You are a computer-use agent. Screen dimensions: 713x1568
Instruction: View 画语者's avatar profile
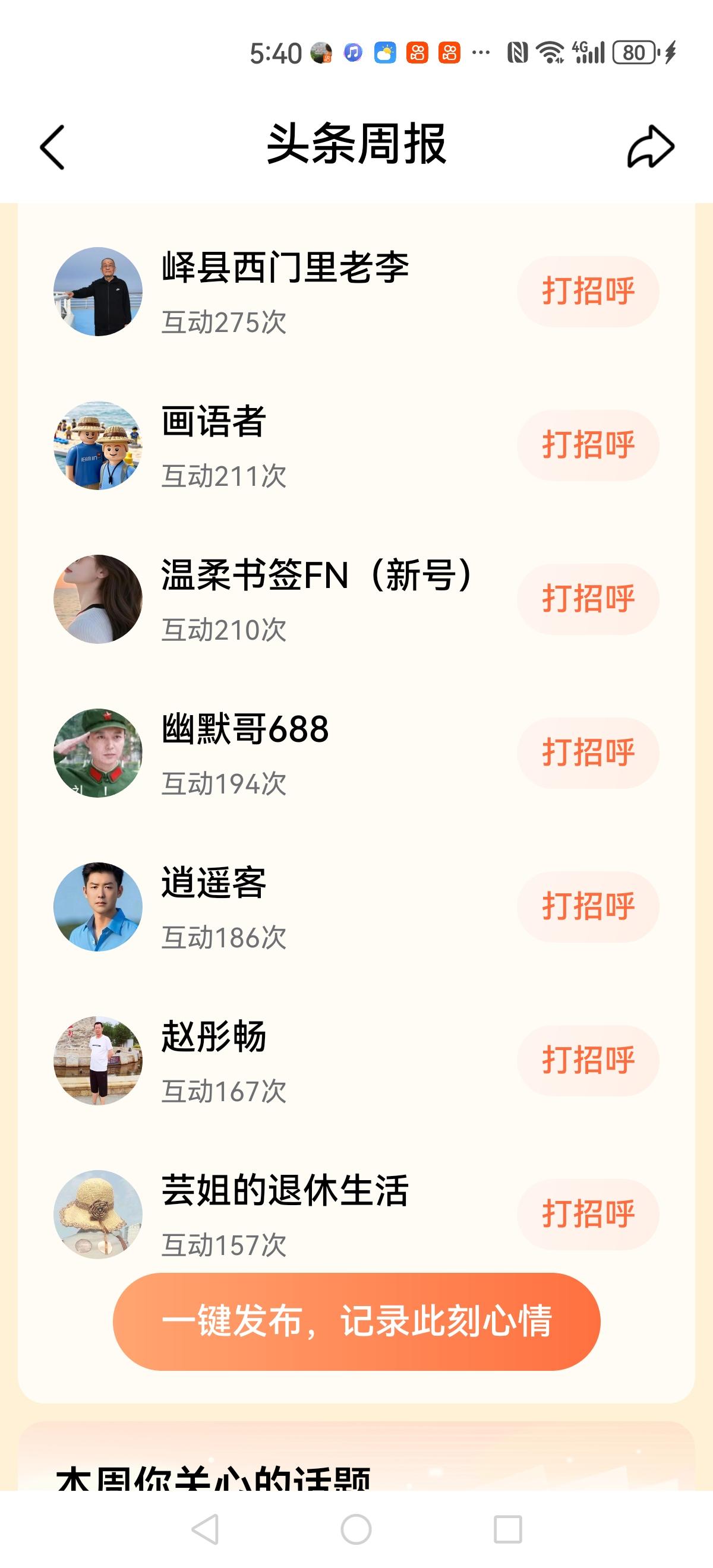point(98,445)
